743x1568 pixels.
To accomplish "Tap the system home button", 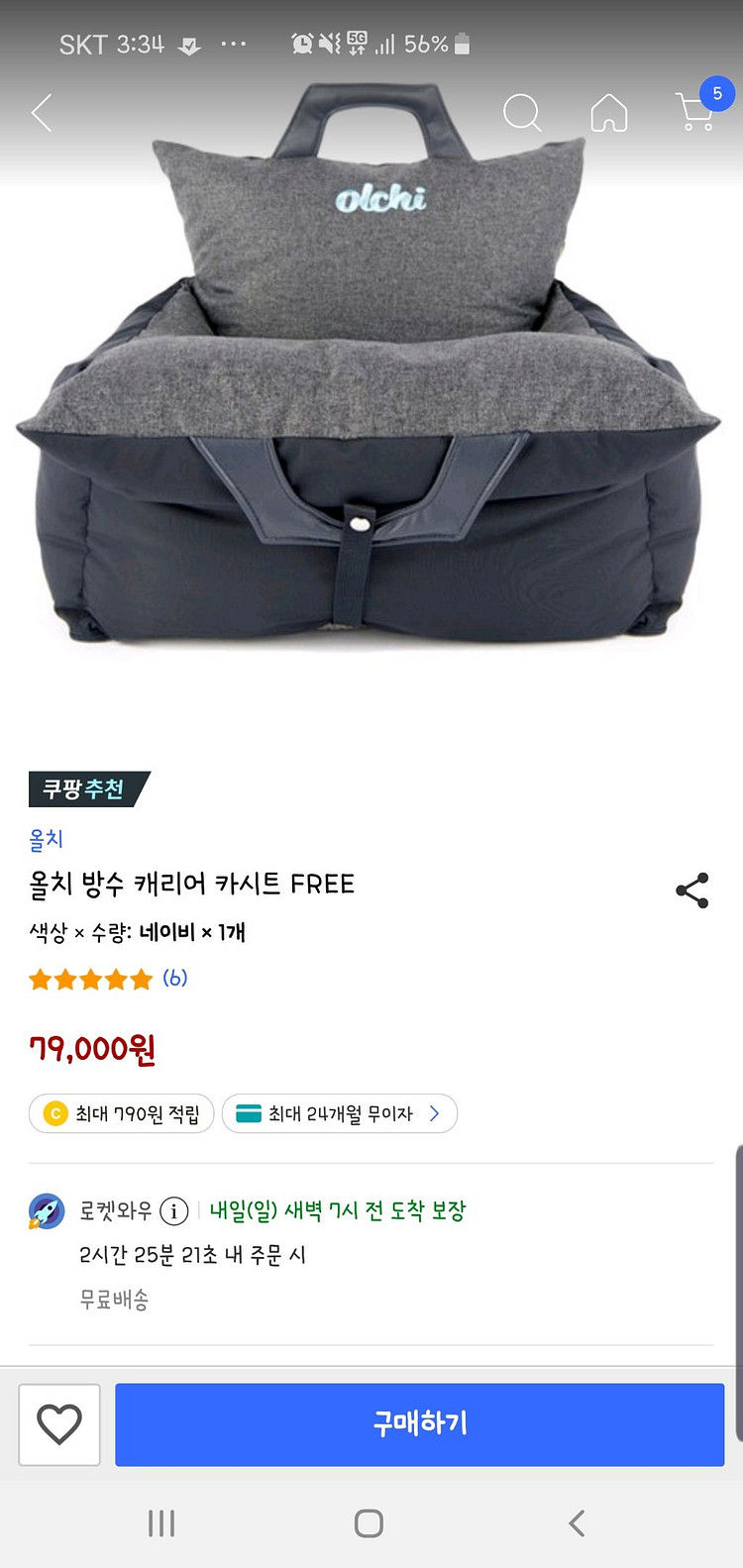I will pos(369,1522).
